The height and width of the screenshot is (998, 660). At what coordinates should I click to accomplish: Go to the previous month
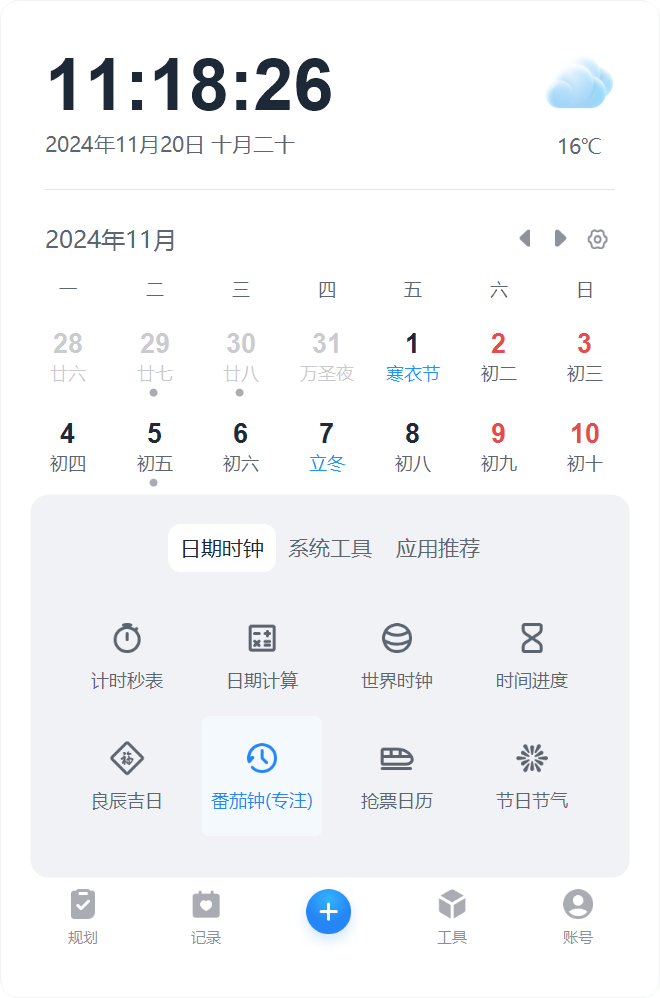(524, 238)
